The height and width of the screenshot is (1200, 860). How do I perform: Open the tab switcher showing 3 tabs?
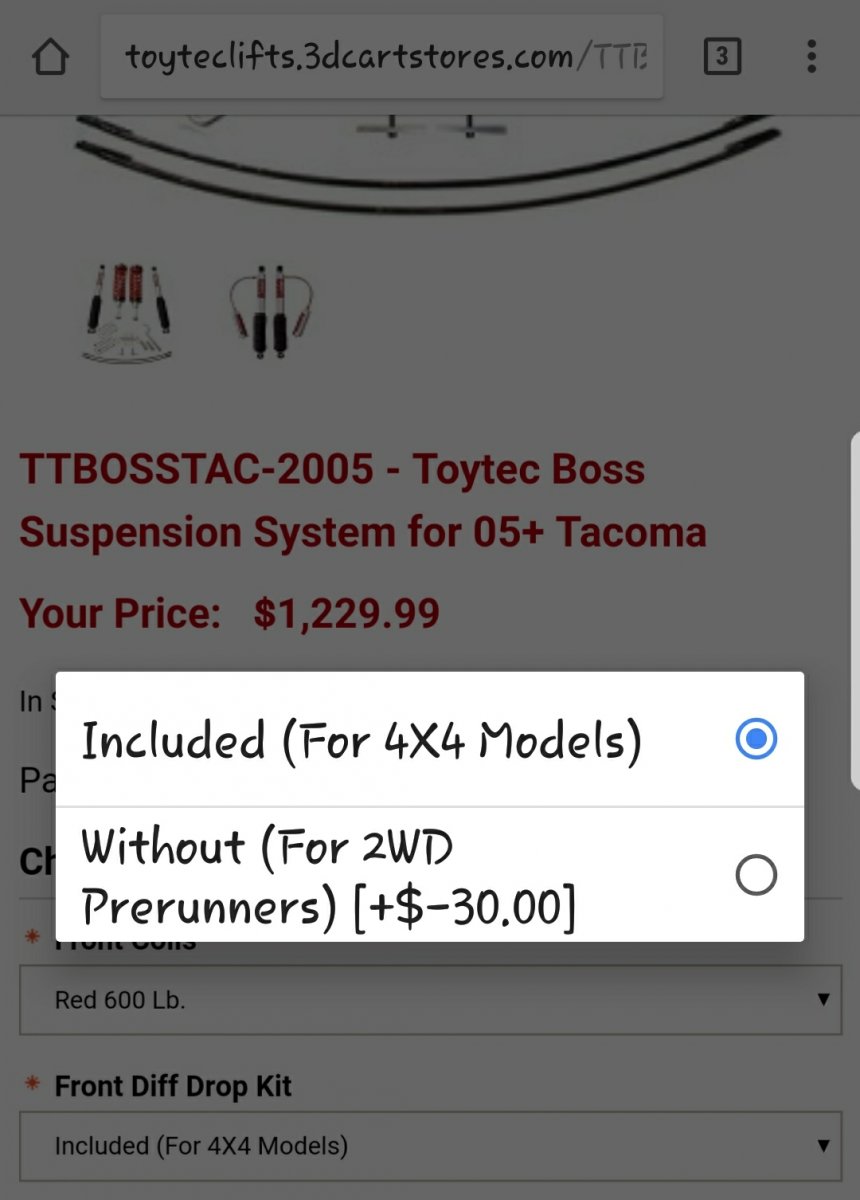click(721, 57)
